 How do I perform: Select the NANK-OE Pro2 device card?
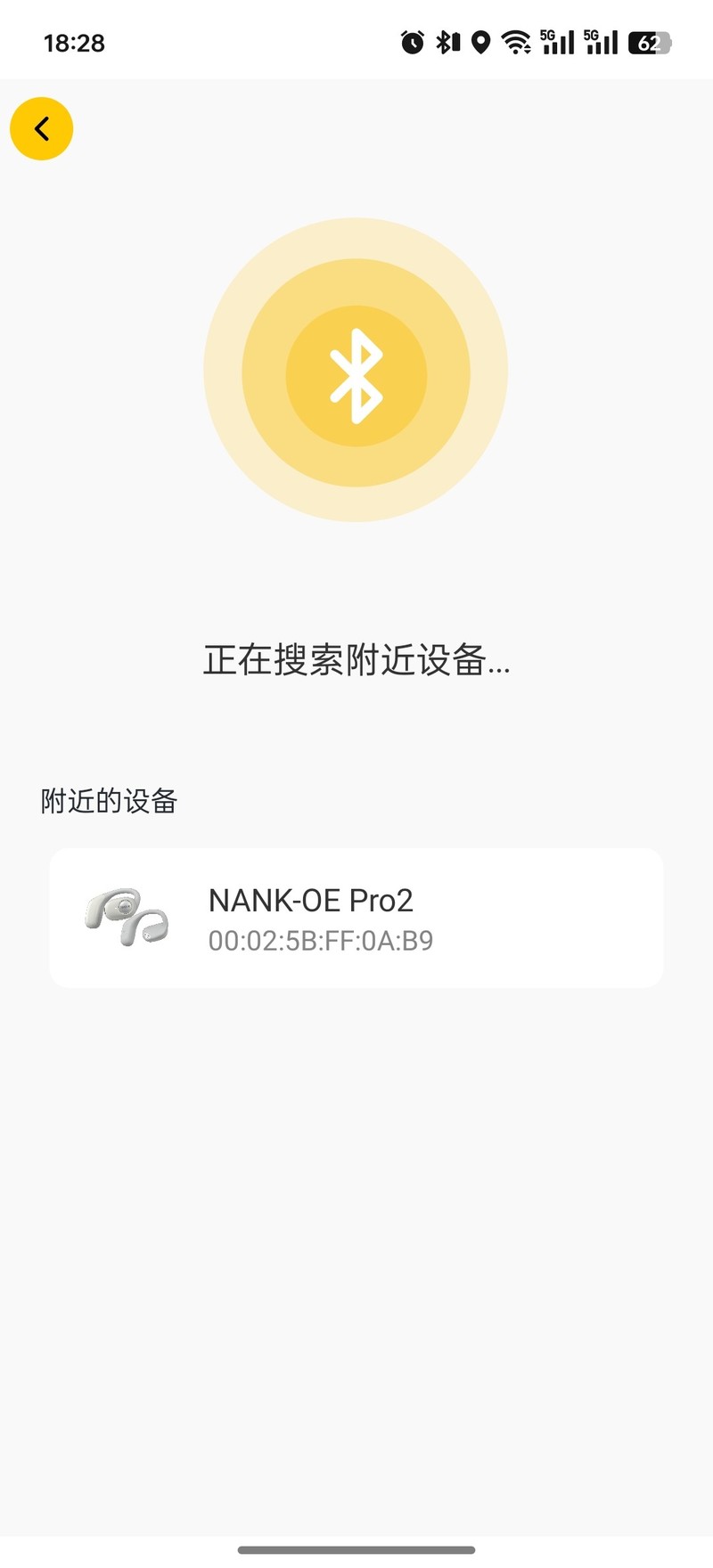(356, 918)
